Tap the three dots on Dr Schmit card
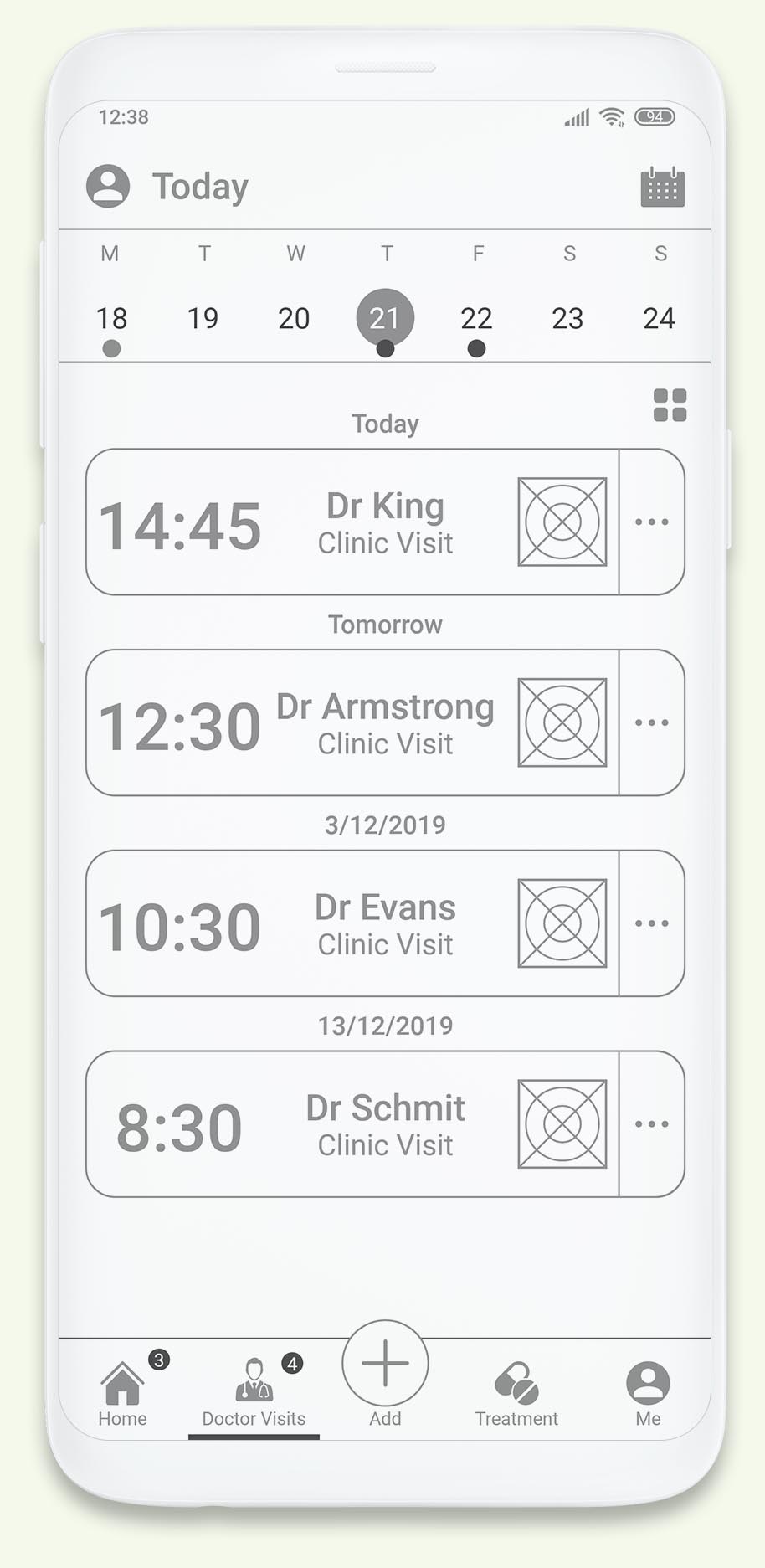Image resolution: width=765 pixels, height=1568 pixels. coord(651,1125)
